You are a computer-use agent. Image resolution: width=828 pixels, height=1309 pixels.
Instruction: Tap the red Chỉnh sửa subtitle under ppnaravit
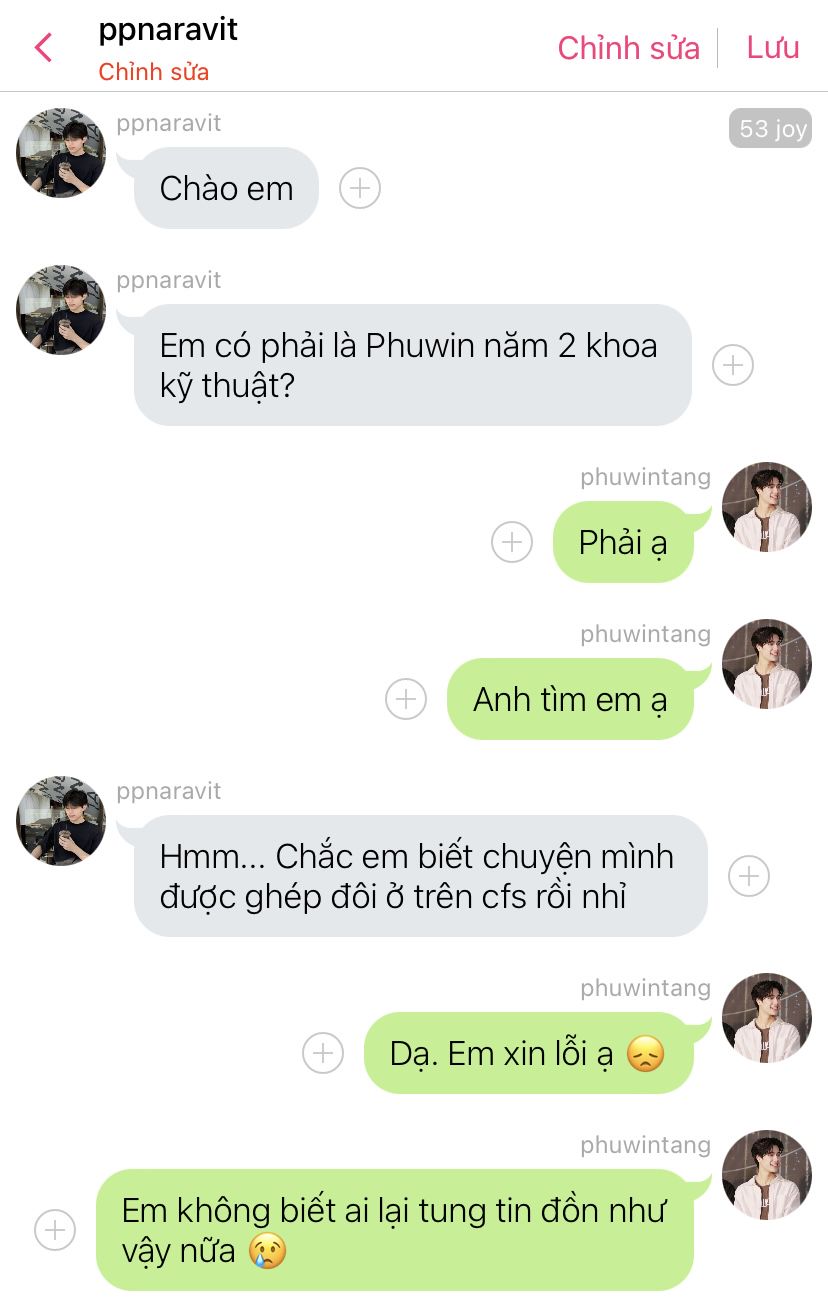coord(153,72)
